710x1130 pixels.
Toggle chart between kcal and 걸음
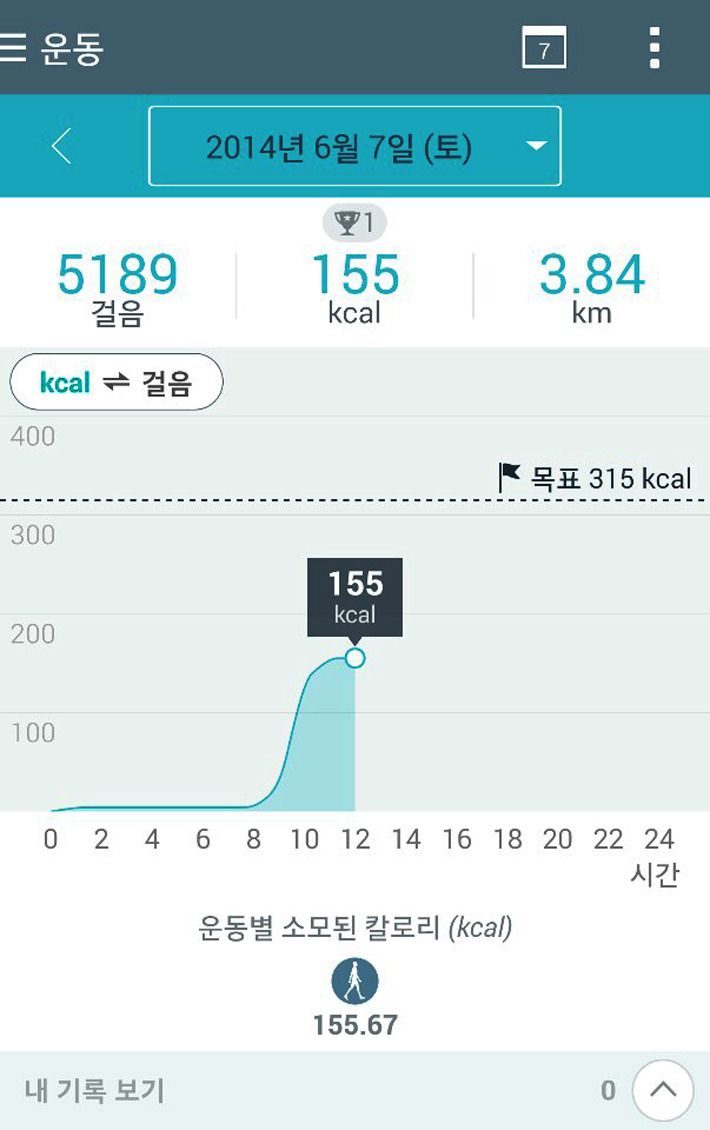(x=116, y=382)
